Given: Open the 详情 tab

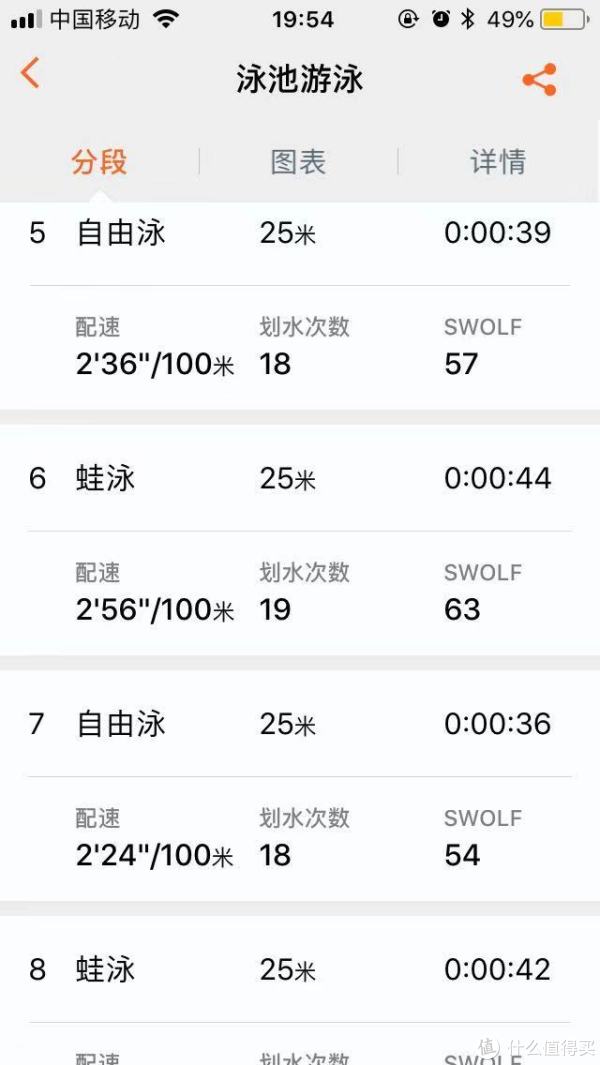Looking at the screenshot, I should click(x=498, y=162).
